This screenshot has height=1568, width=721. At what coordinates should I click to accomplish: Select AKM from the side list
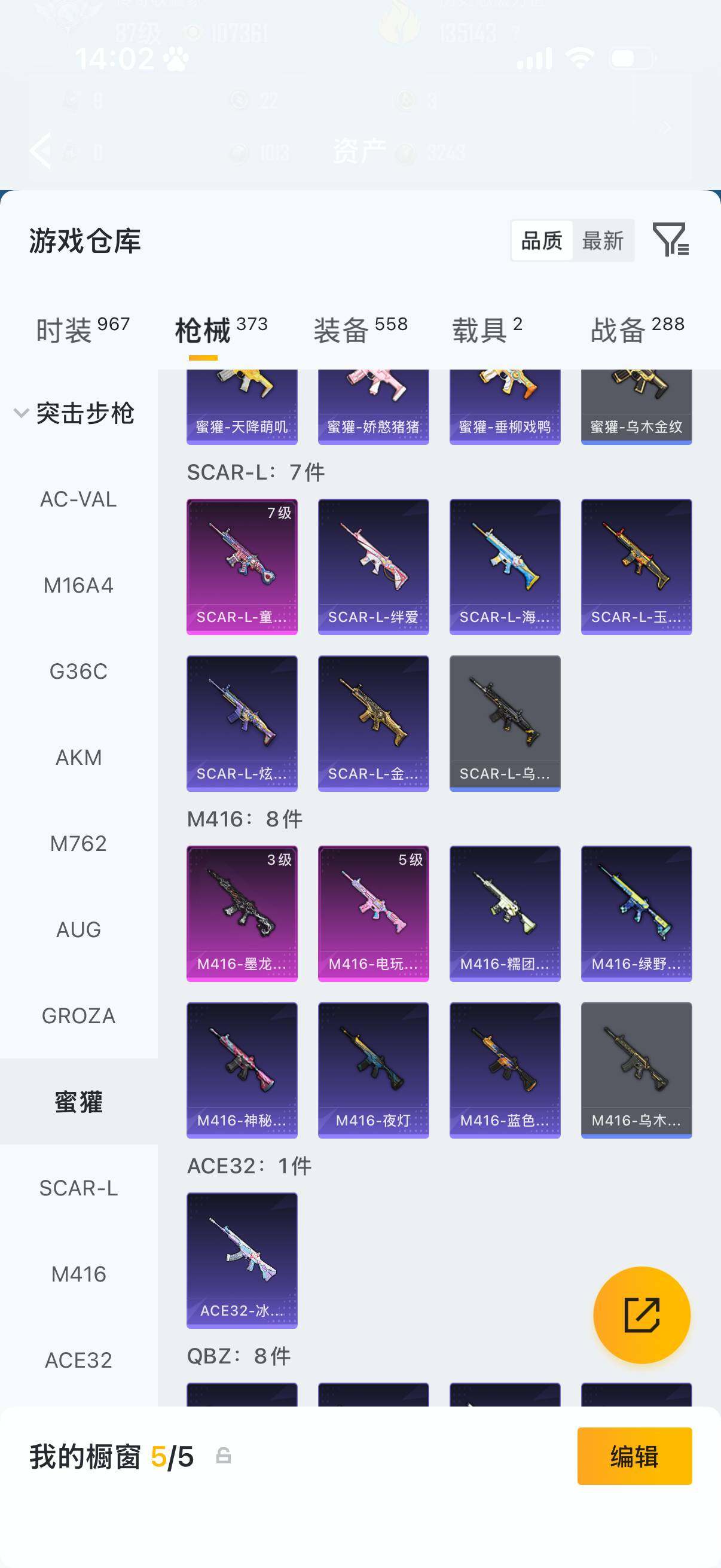coord(78,757)
